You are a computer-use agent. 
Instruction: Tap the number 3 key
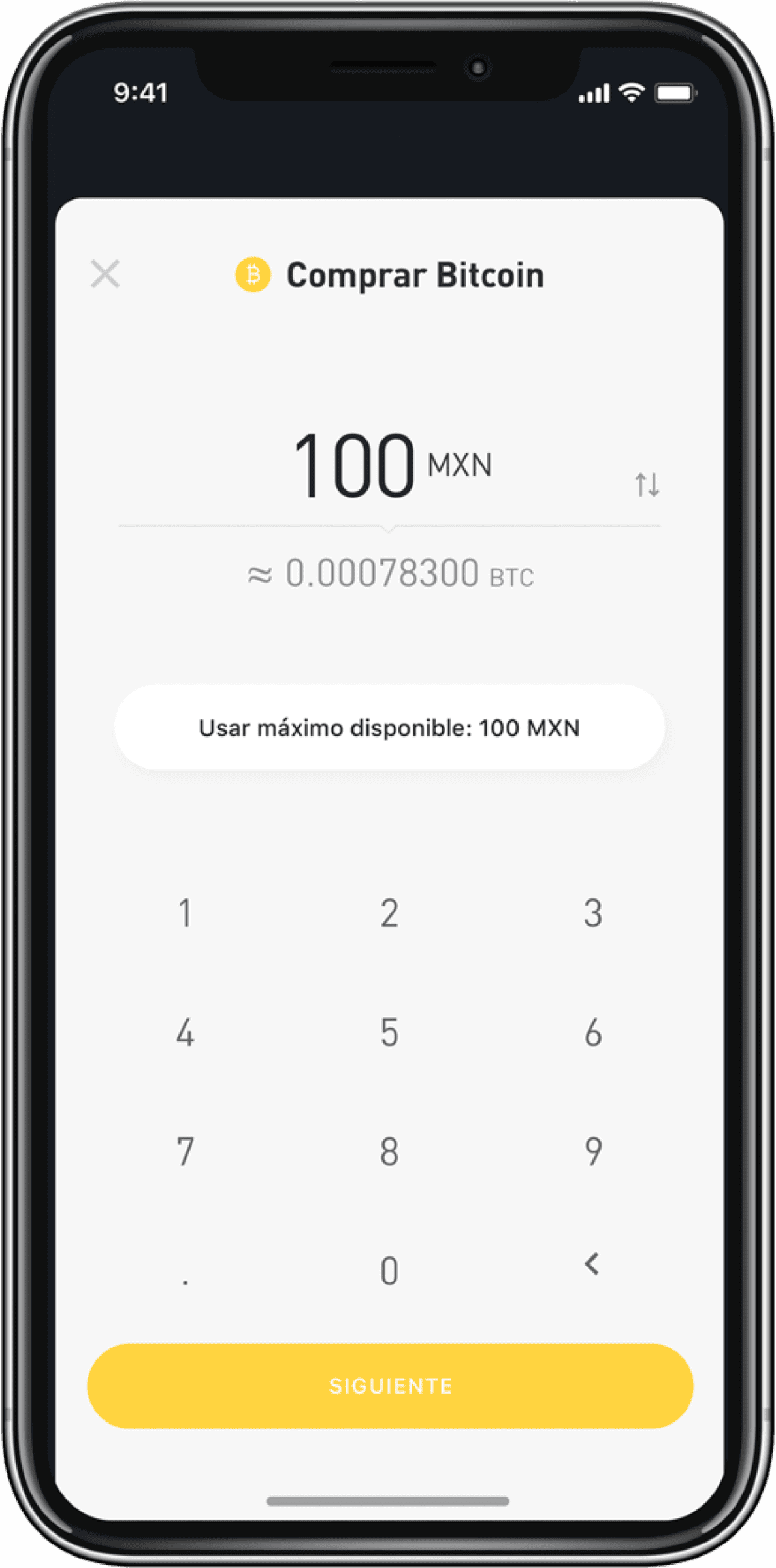(593, 913)
